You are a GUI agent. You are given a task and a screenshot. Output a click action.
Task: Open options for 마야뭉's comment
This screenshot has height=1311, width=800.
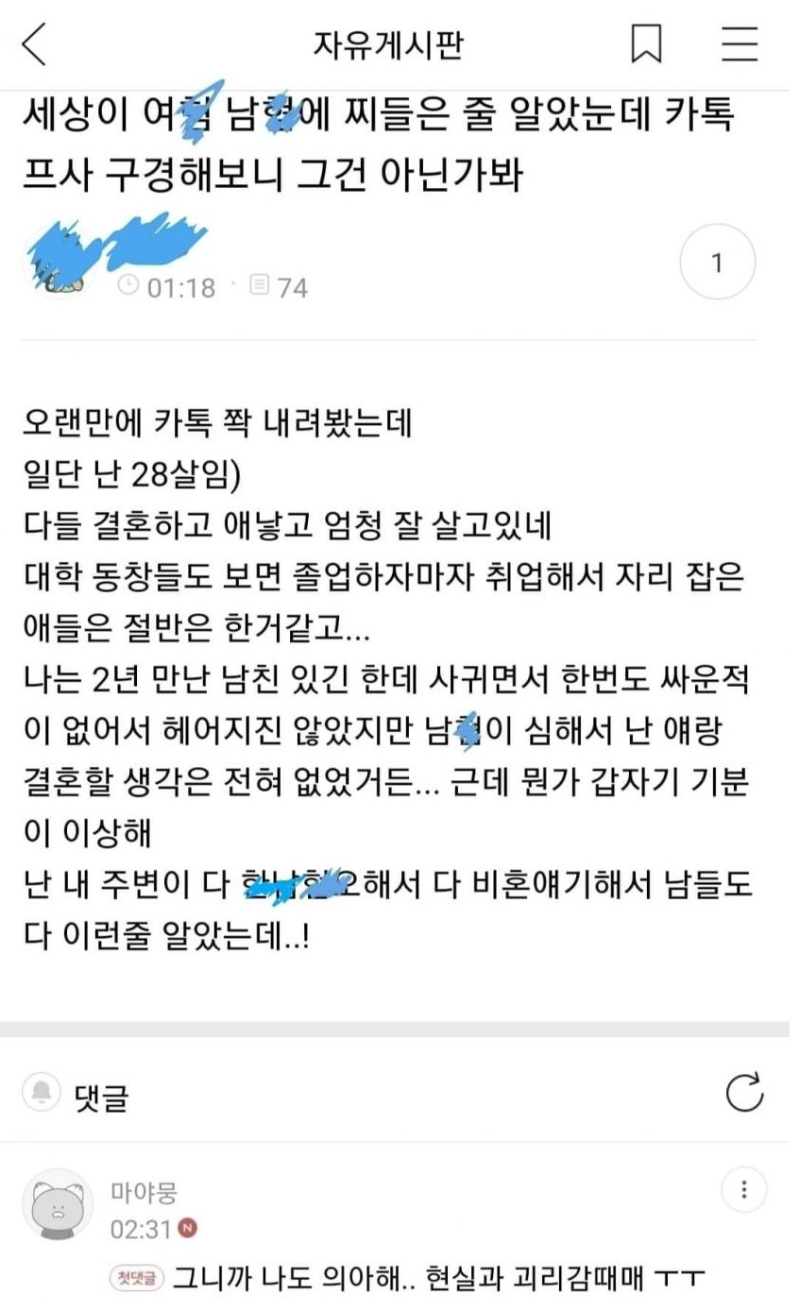[x=744, y=1190]
